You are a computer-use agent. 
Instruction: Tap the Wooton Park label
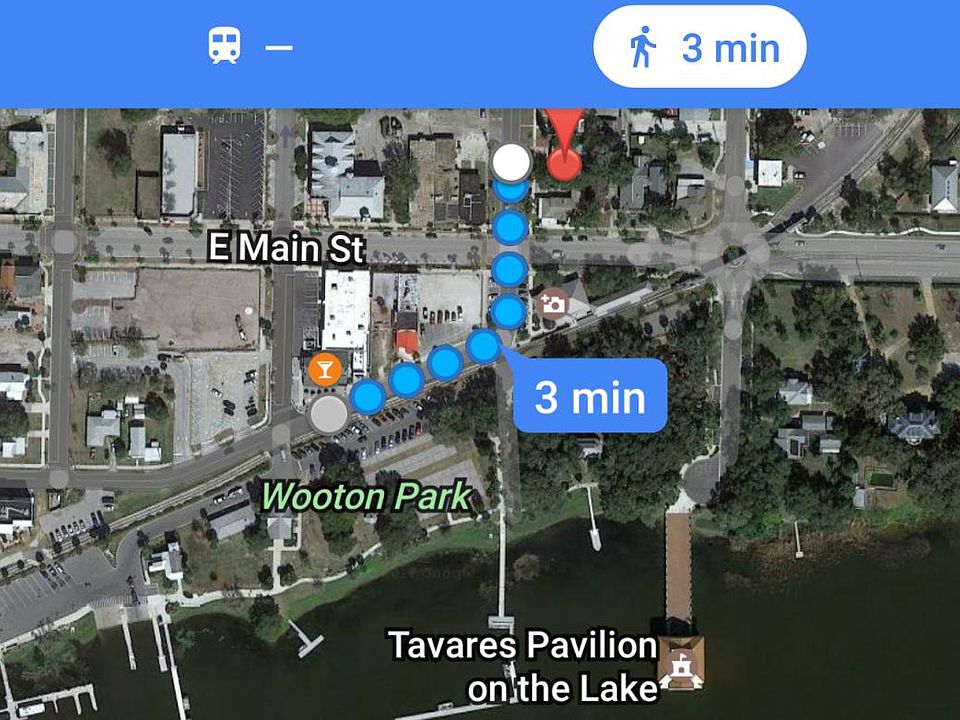(x=366, y=496)
